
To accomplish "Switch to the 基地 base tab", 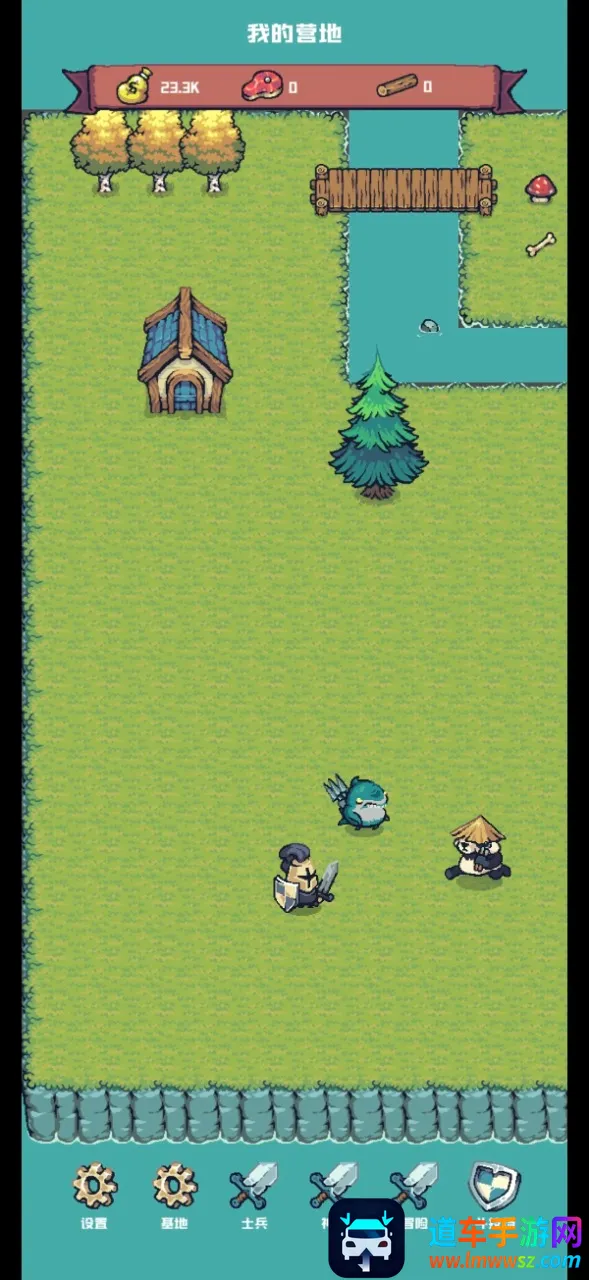I will pos(174,1195).
